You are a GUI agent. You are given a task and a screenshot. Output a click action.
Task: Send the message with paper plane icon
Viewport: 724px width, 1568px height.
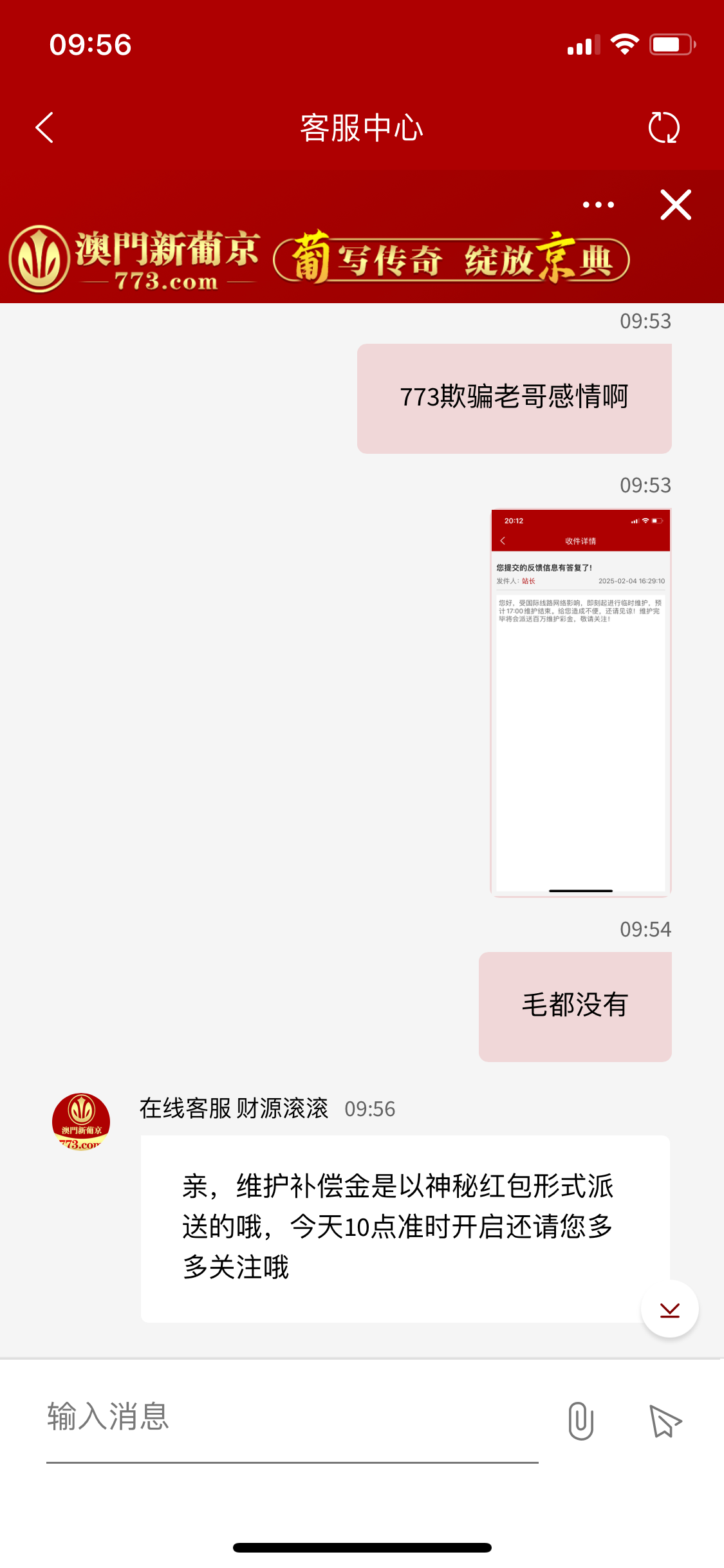click(665, 1421)
